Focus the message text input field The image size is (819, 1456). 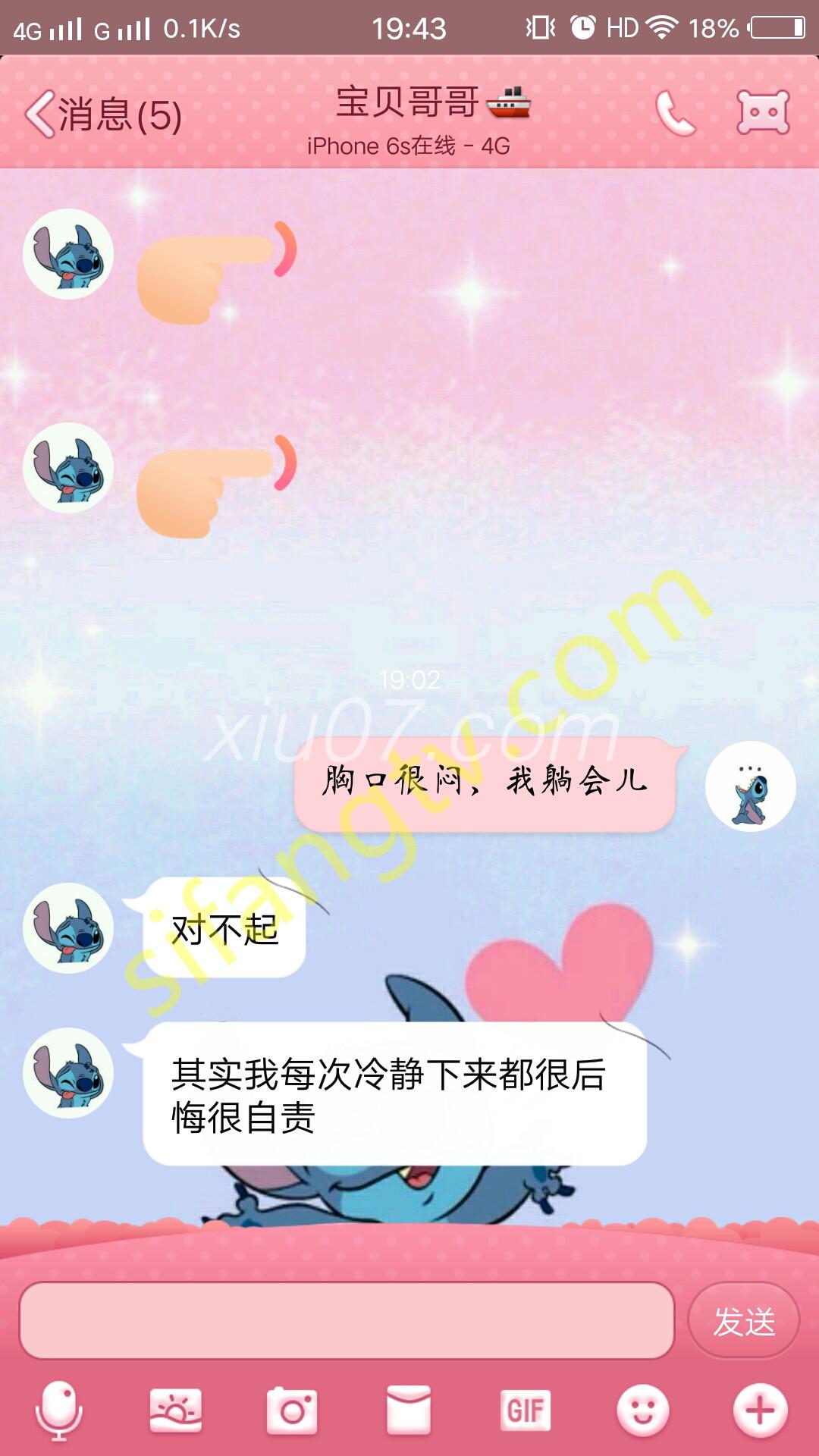[x=347, y=1320]
